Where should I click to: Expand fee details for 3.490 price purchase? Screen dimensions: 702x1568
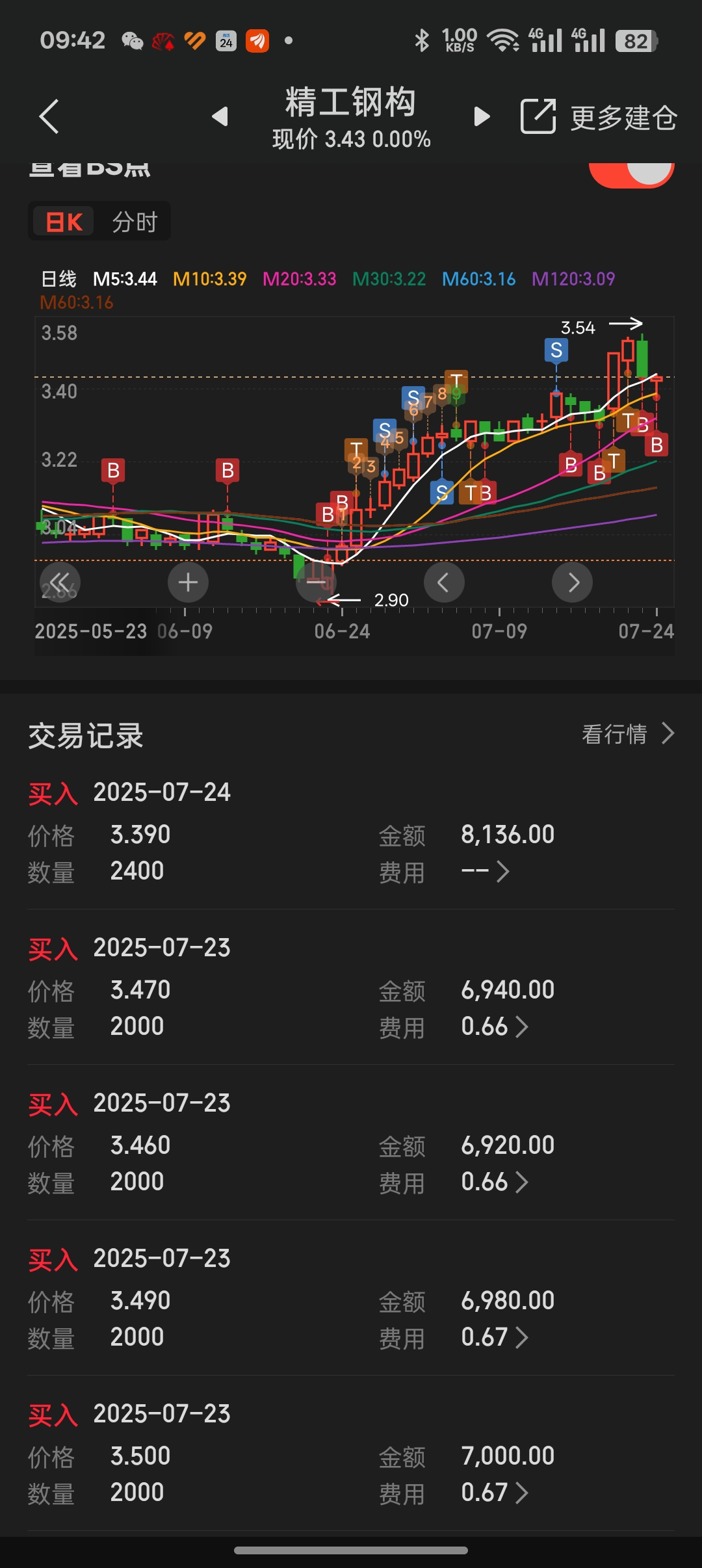click(494, 1337)
